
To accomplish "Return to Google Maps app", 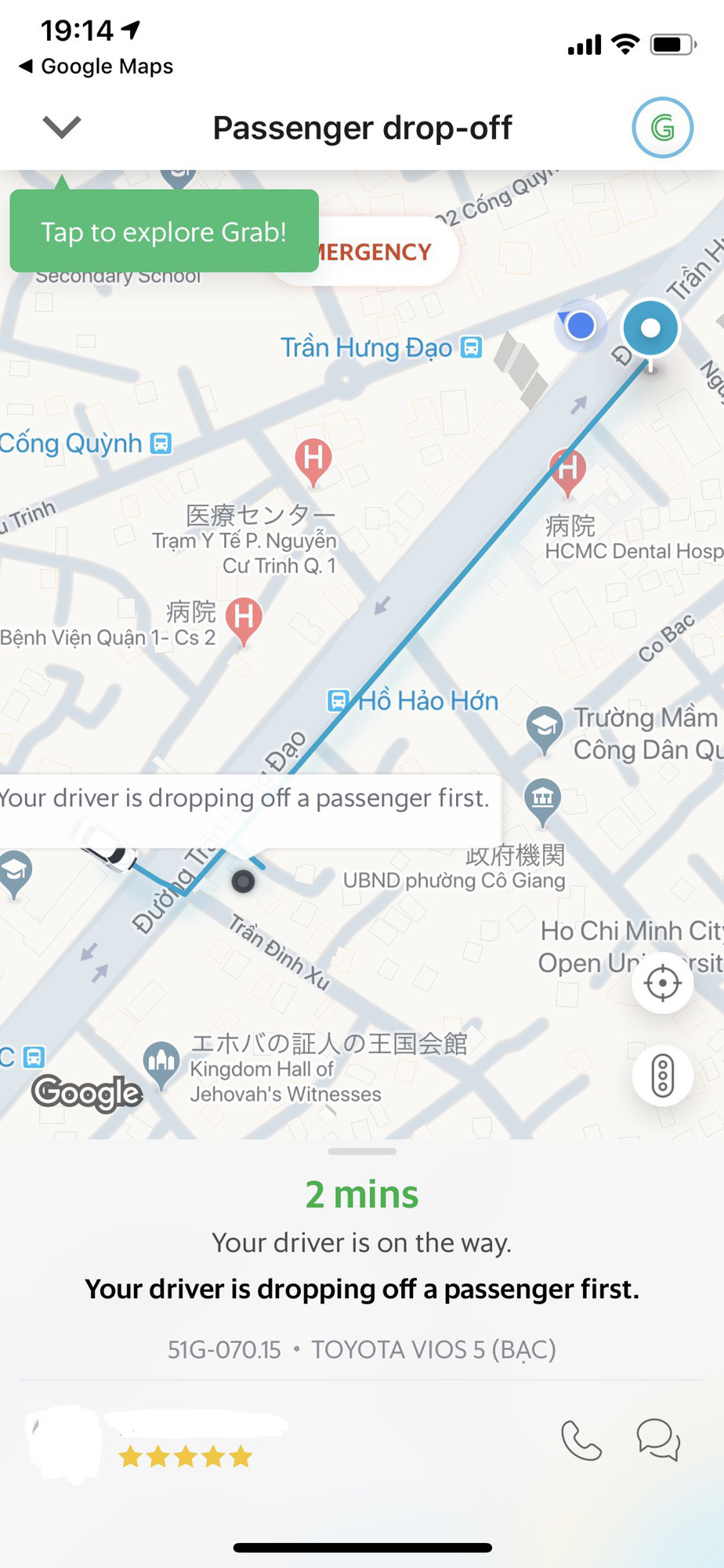I will 96,67.
